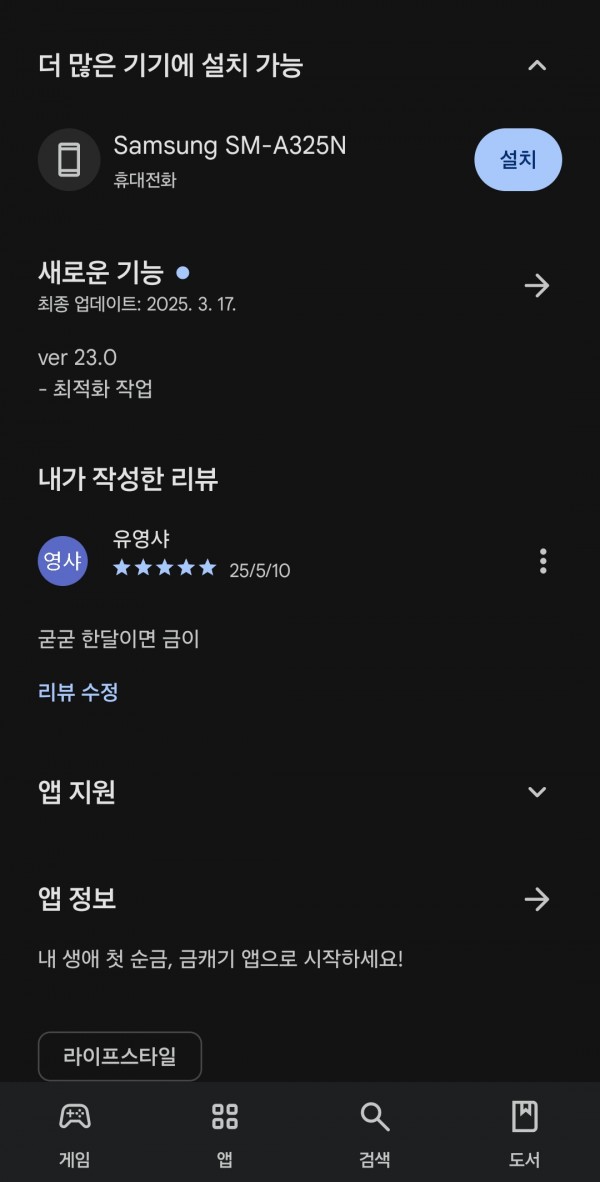600x1182 pixels.
Task: Open the 새로운 기능 details arrow
Action: click(x=536, y=286)
